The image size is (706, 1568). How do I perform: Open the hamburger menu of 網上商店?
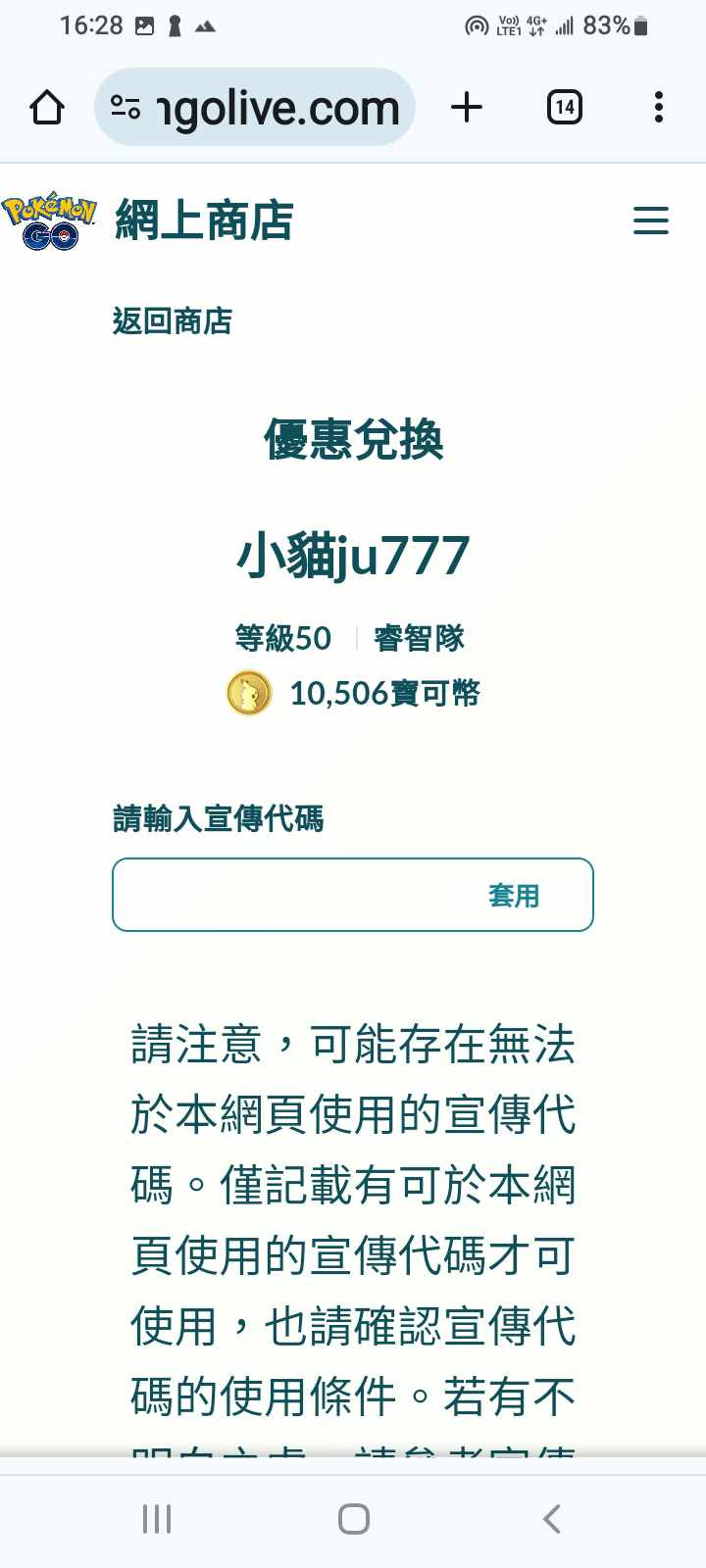point(650,220)
